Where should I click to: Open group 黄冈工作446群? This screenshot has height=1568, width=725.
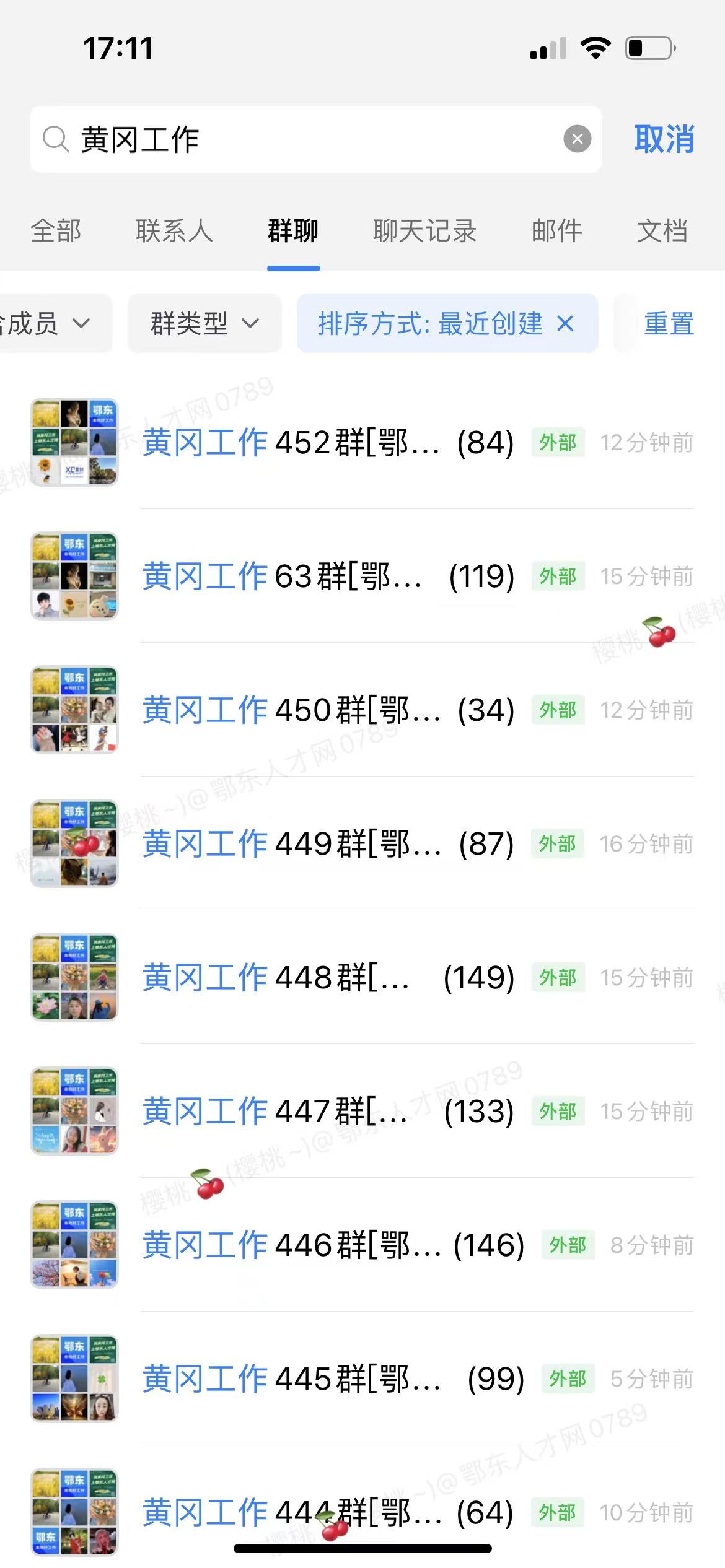coord(362,1245)
